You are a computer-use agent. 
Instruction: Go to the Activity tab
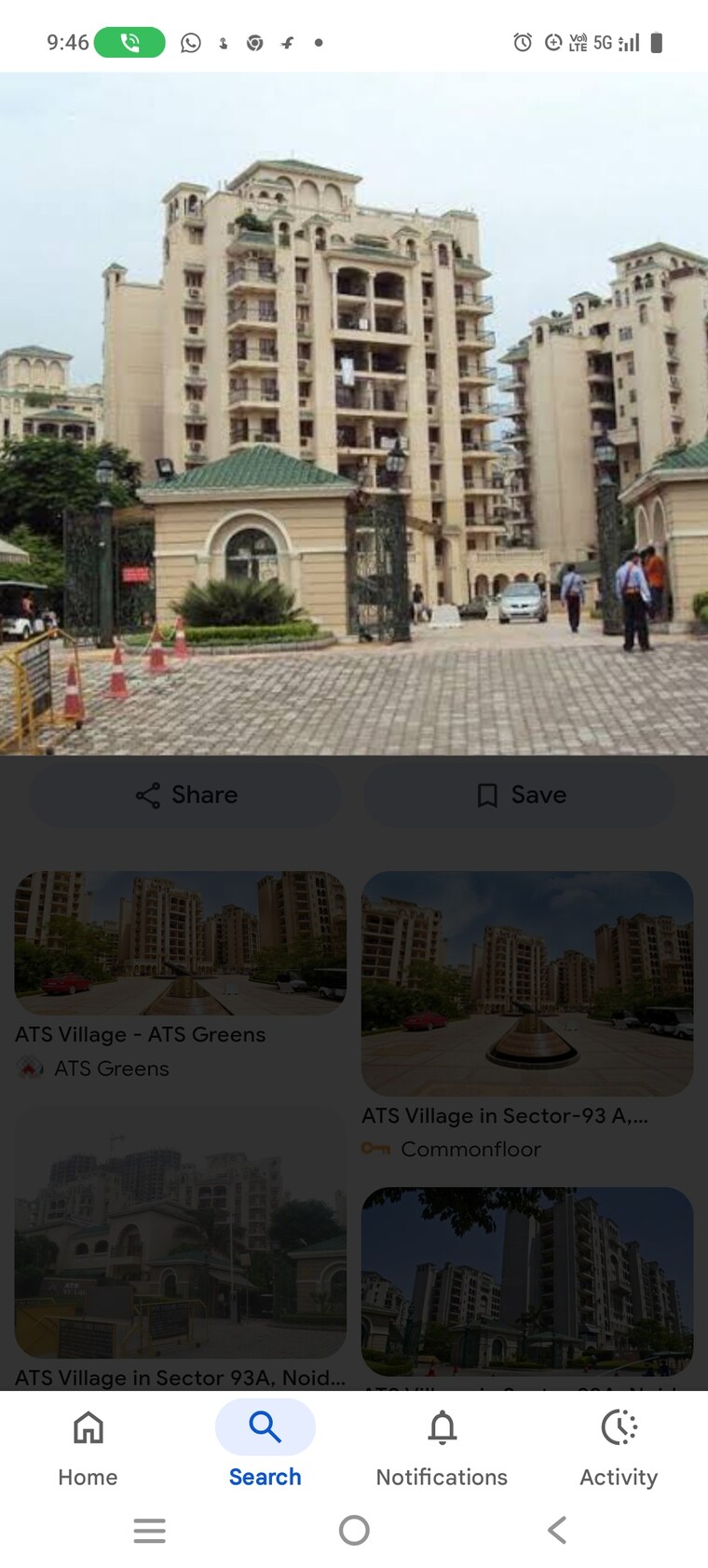click(619, 1447)
